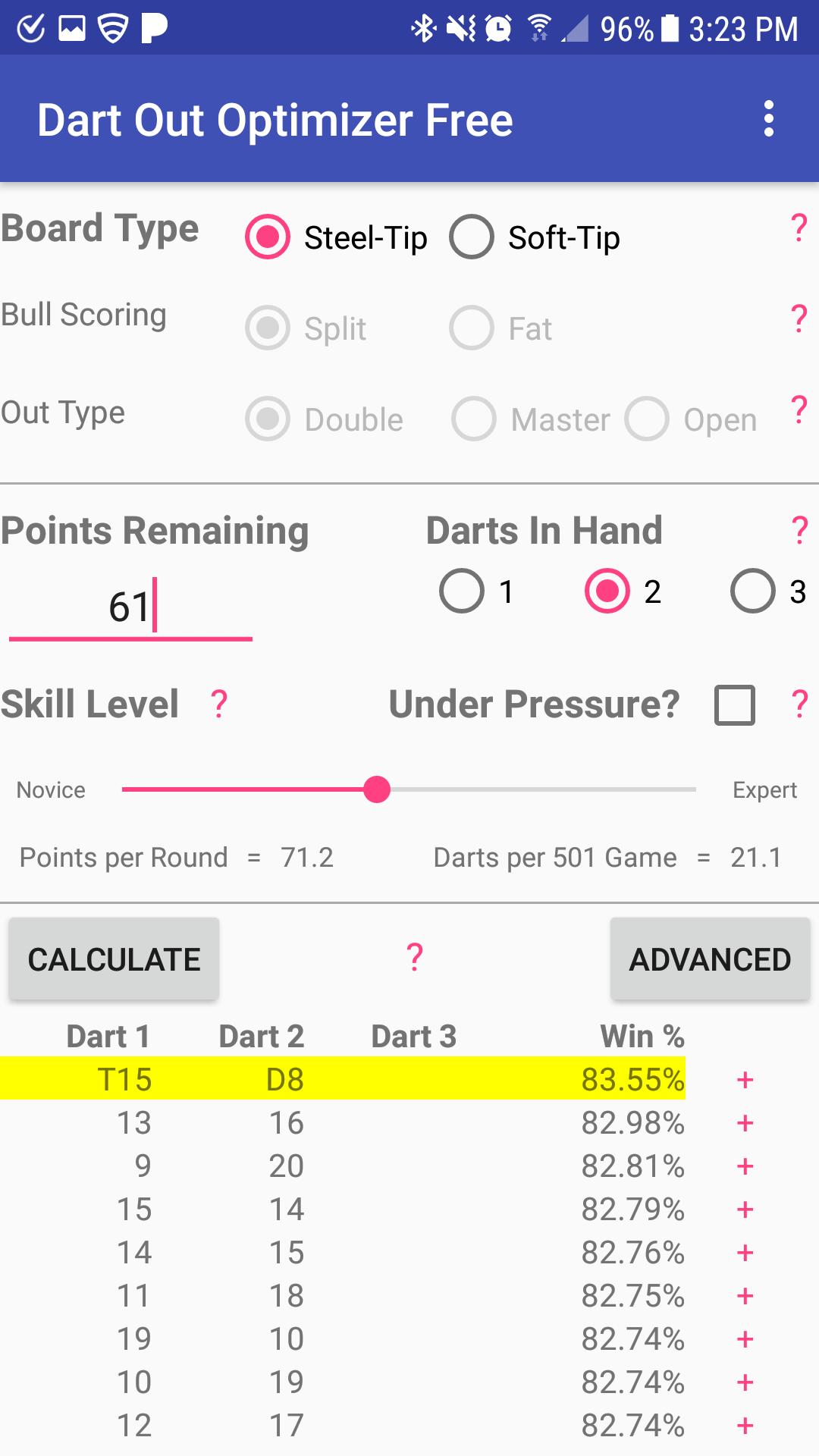Select 2 darts in hand
The image size is (819, 1456).
click(x=607, y=591)
